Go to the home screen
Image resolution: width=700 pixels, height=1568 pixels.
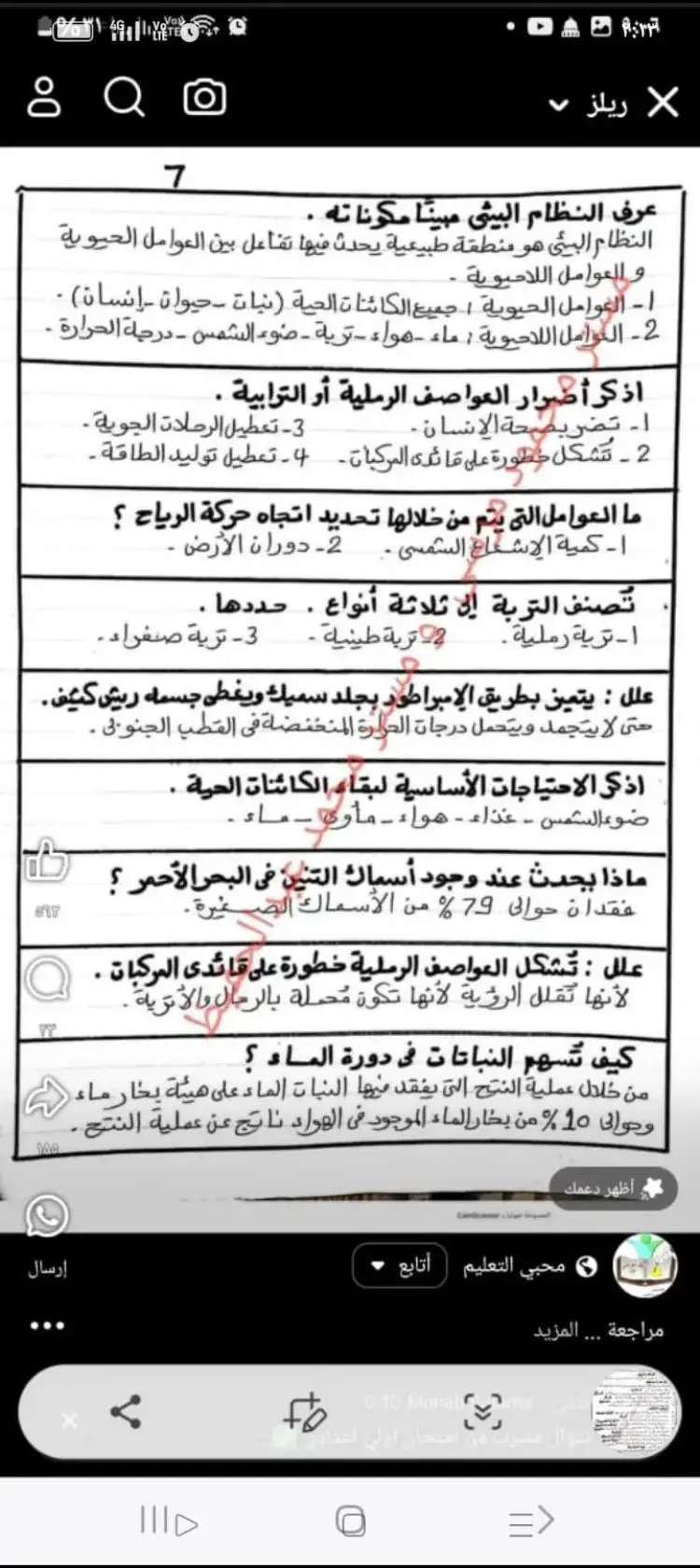pos(350,1521)
